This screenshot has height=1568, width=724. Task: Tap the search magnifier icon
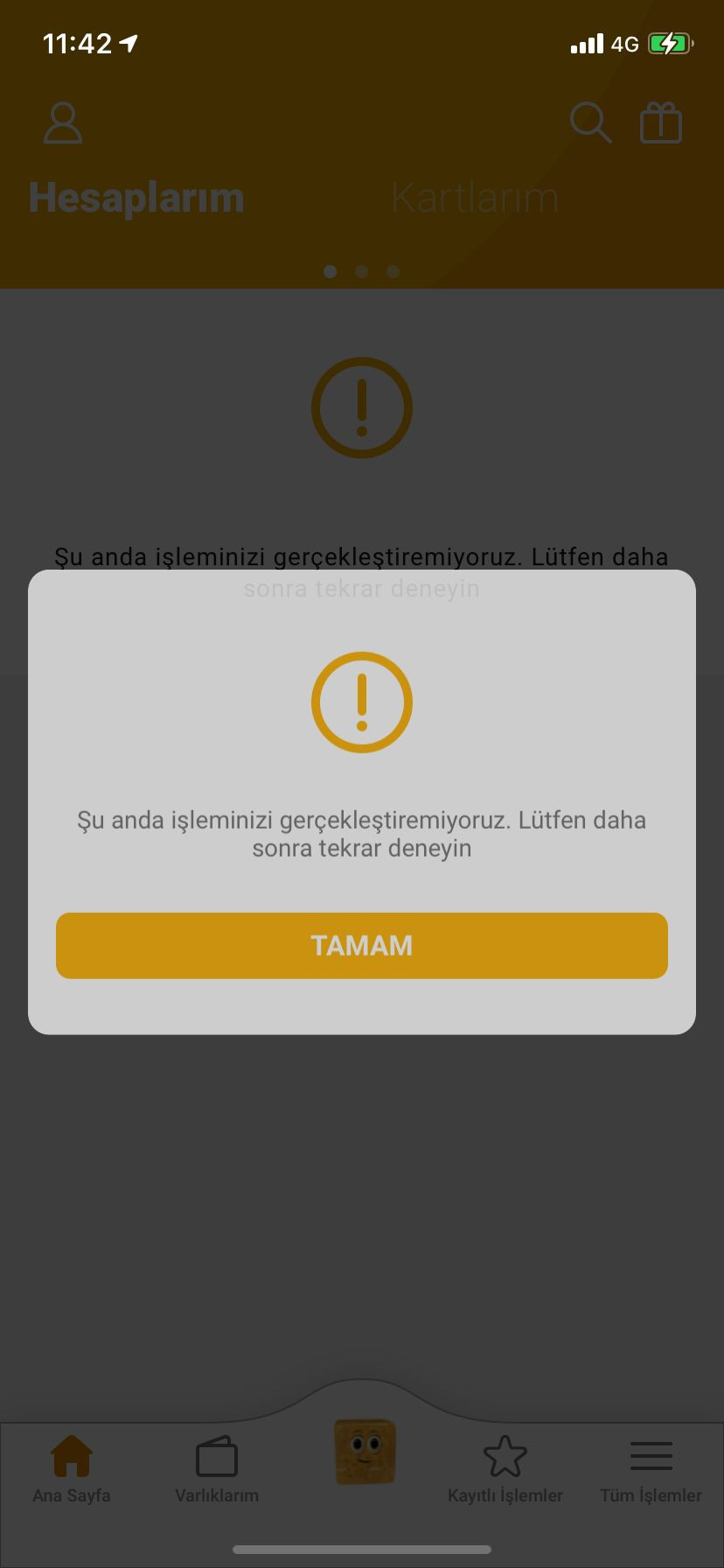pos(590,122)
